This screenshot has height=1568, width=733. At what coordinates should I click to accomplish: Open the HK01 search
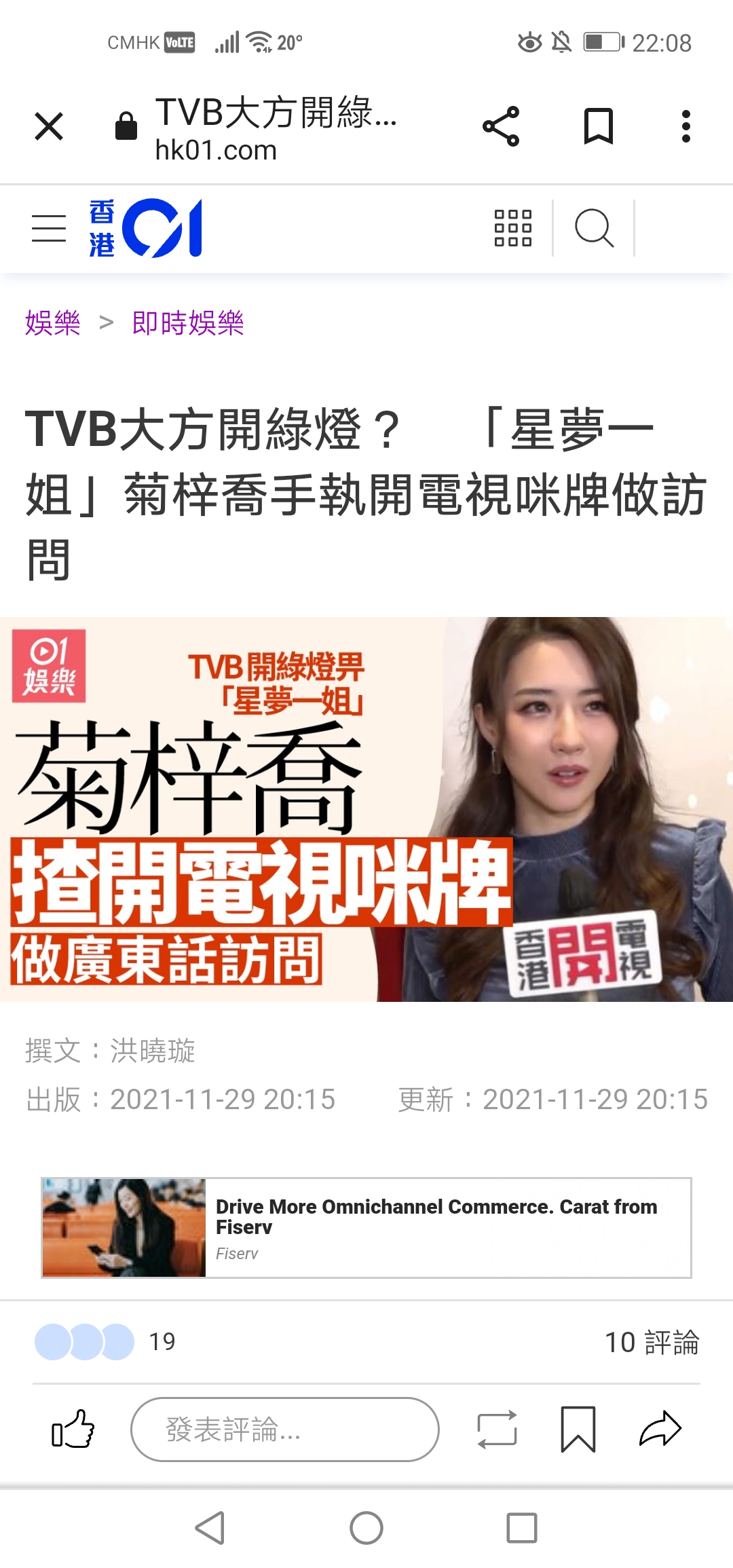tap(594, 228)
